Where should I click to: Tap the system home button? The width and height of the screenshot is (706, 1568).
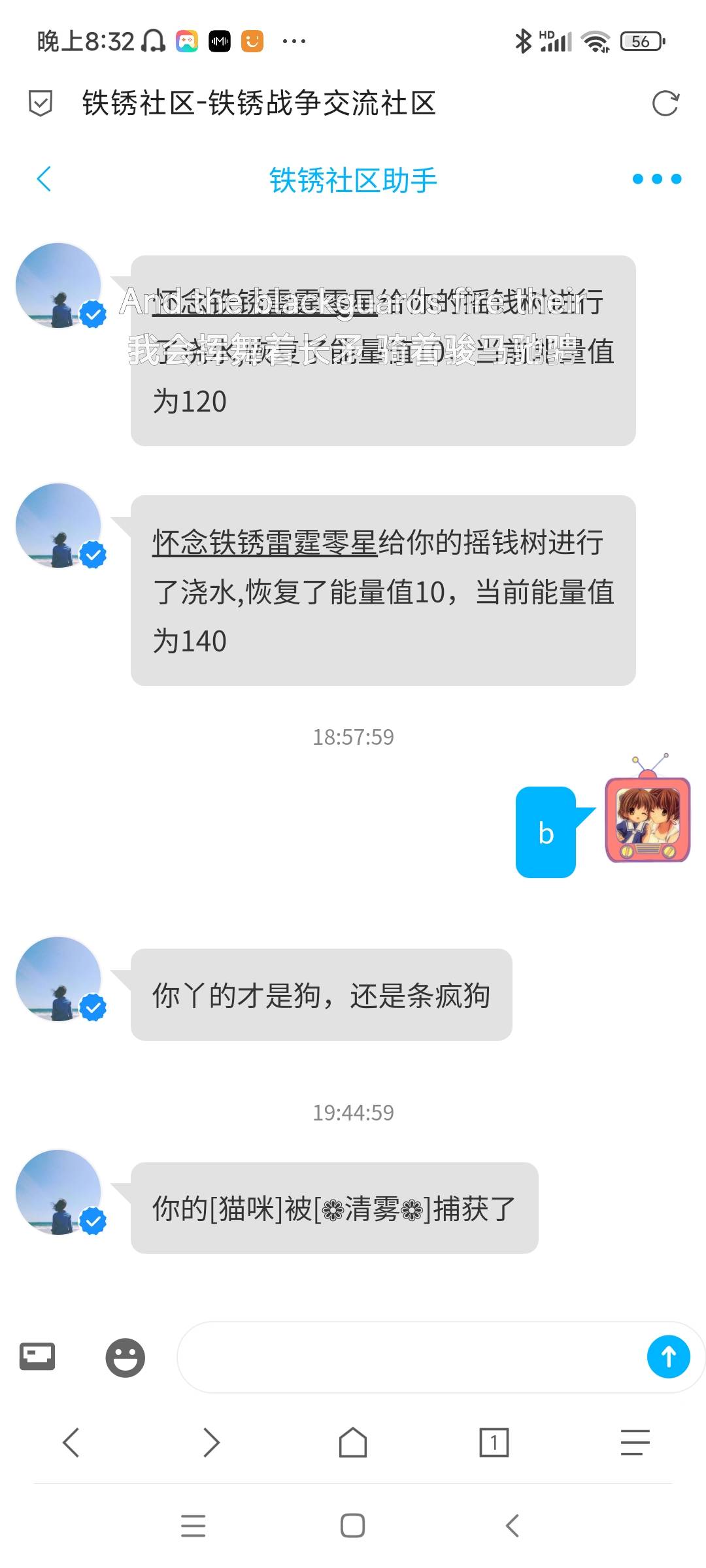click(352, 1526)
